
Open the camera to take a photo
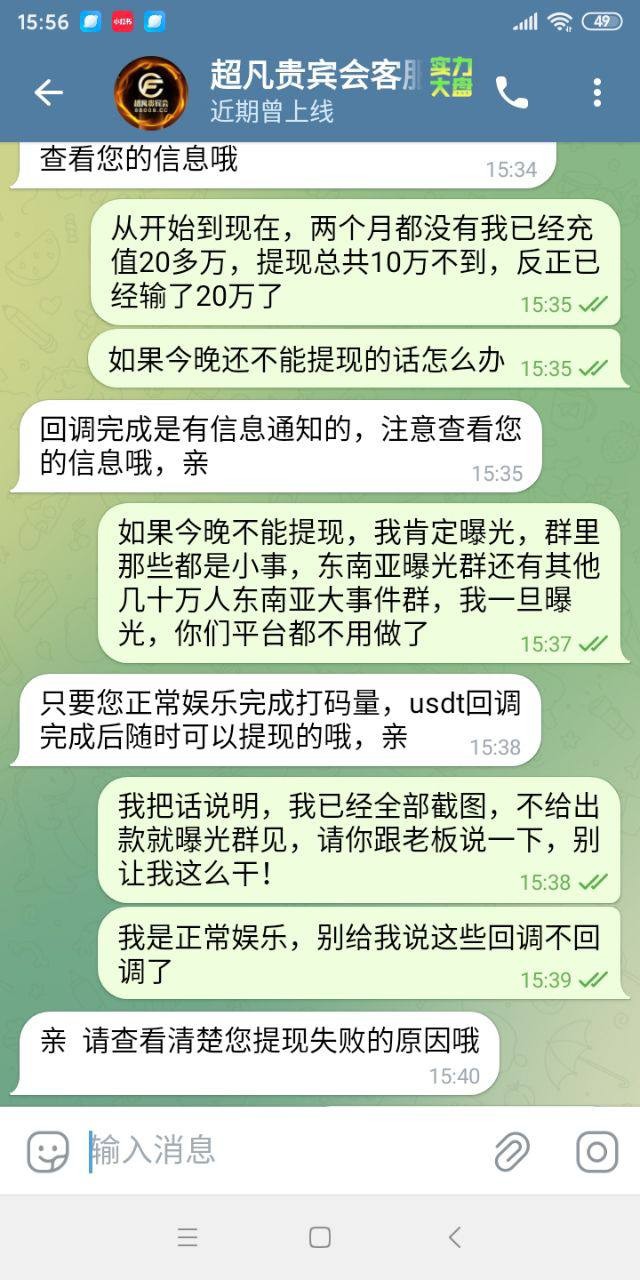tap(597, 1152)
